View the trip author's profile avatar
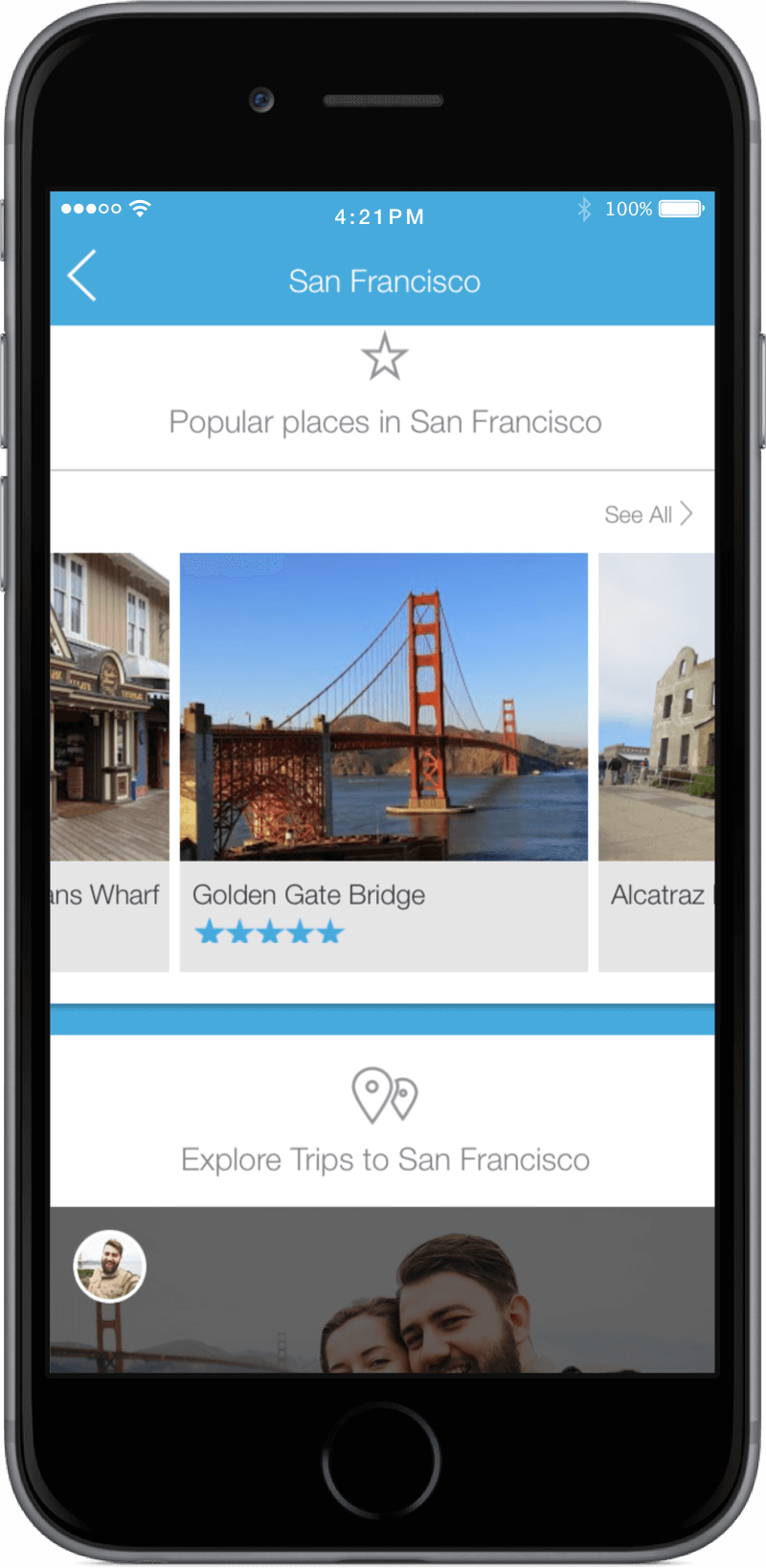Image resolution: width=766 pixels, height=1568 pixels. click(110, 1266)
